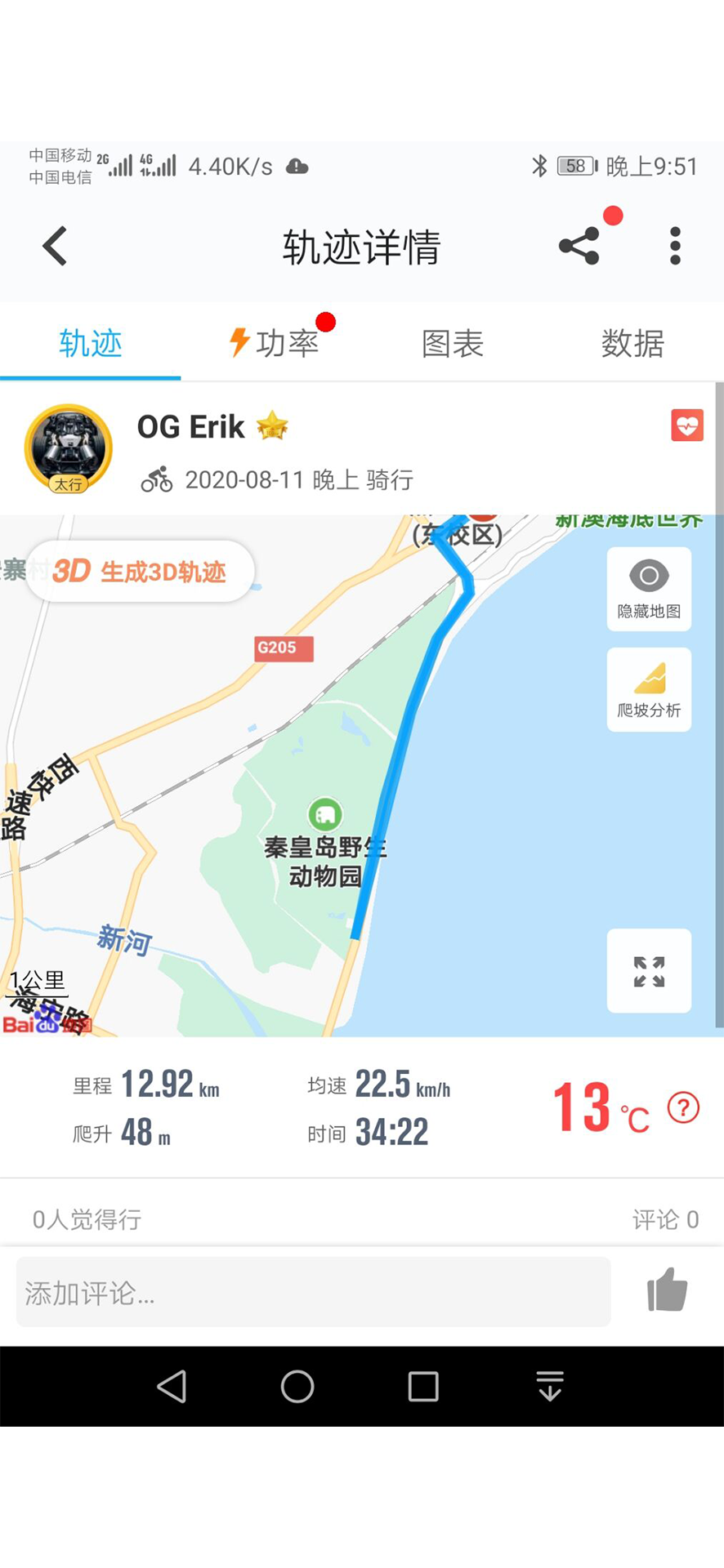724x1568 pixels.
Task: Share this ride track
Action: click(x=579, y=246)
